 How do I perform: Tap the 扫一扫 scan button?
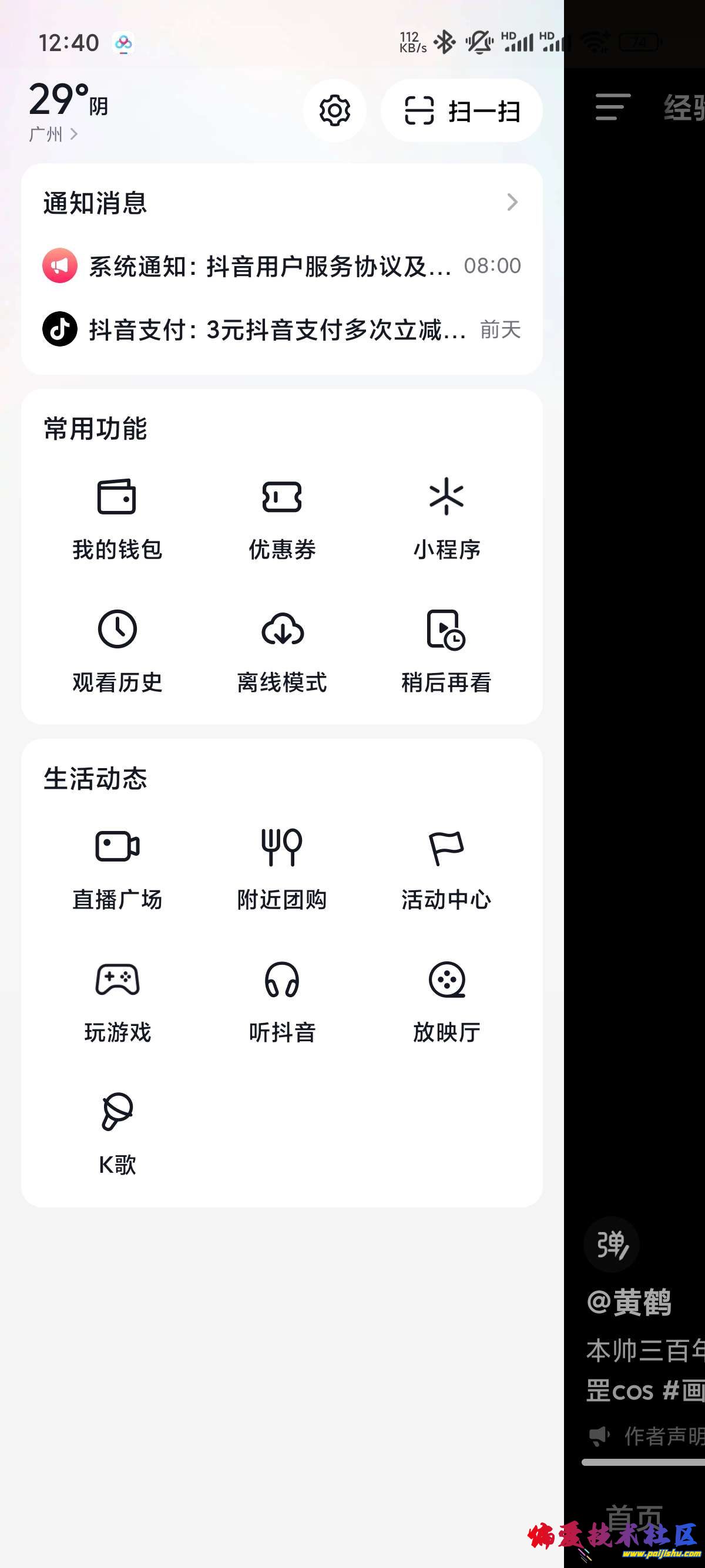(x=461, y=111)
